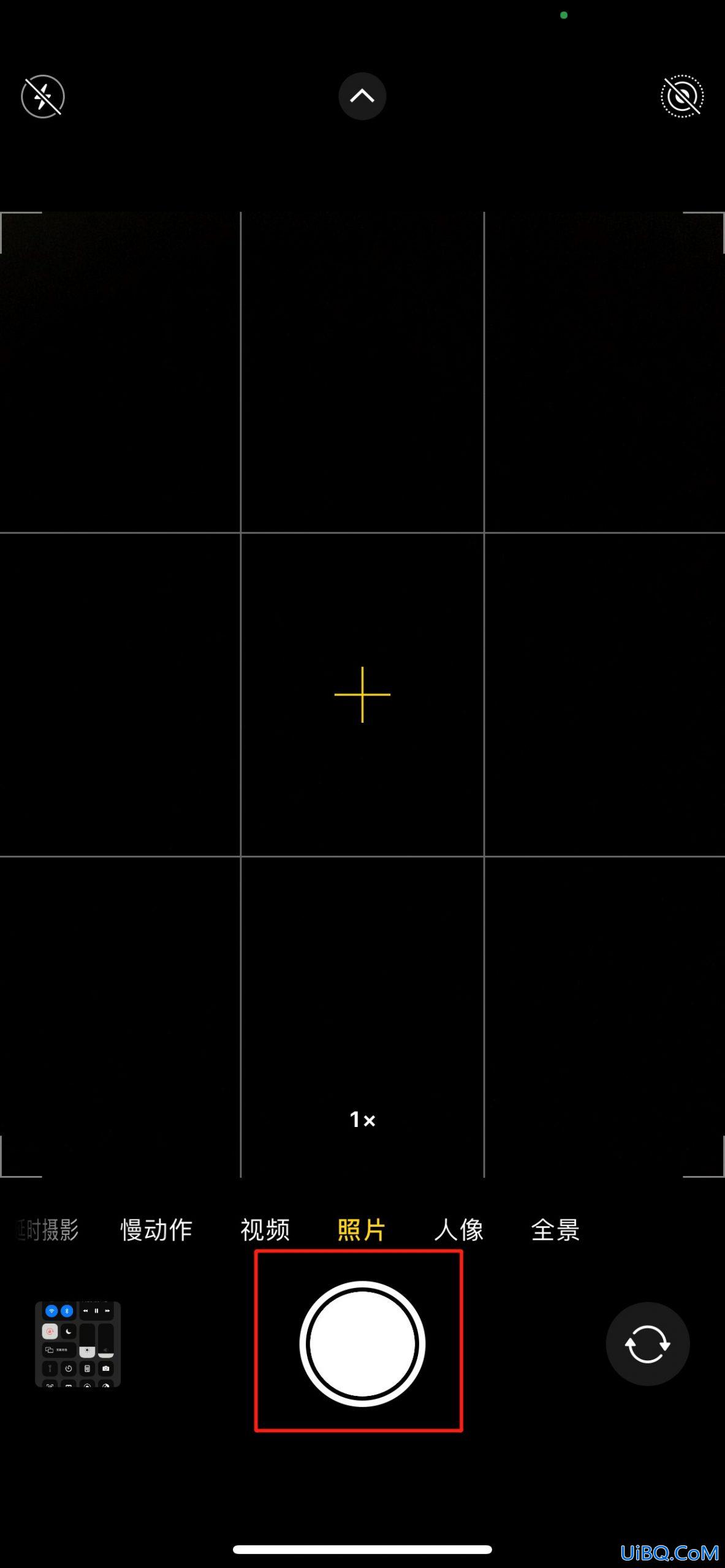Flip to the front camera
The height and width of the screenshot is (1568, 725).
(648, 1344)
